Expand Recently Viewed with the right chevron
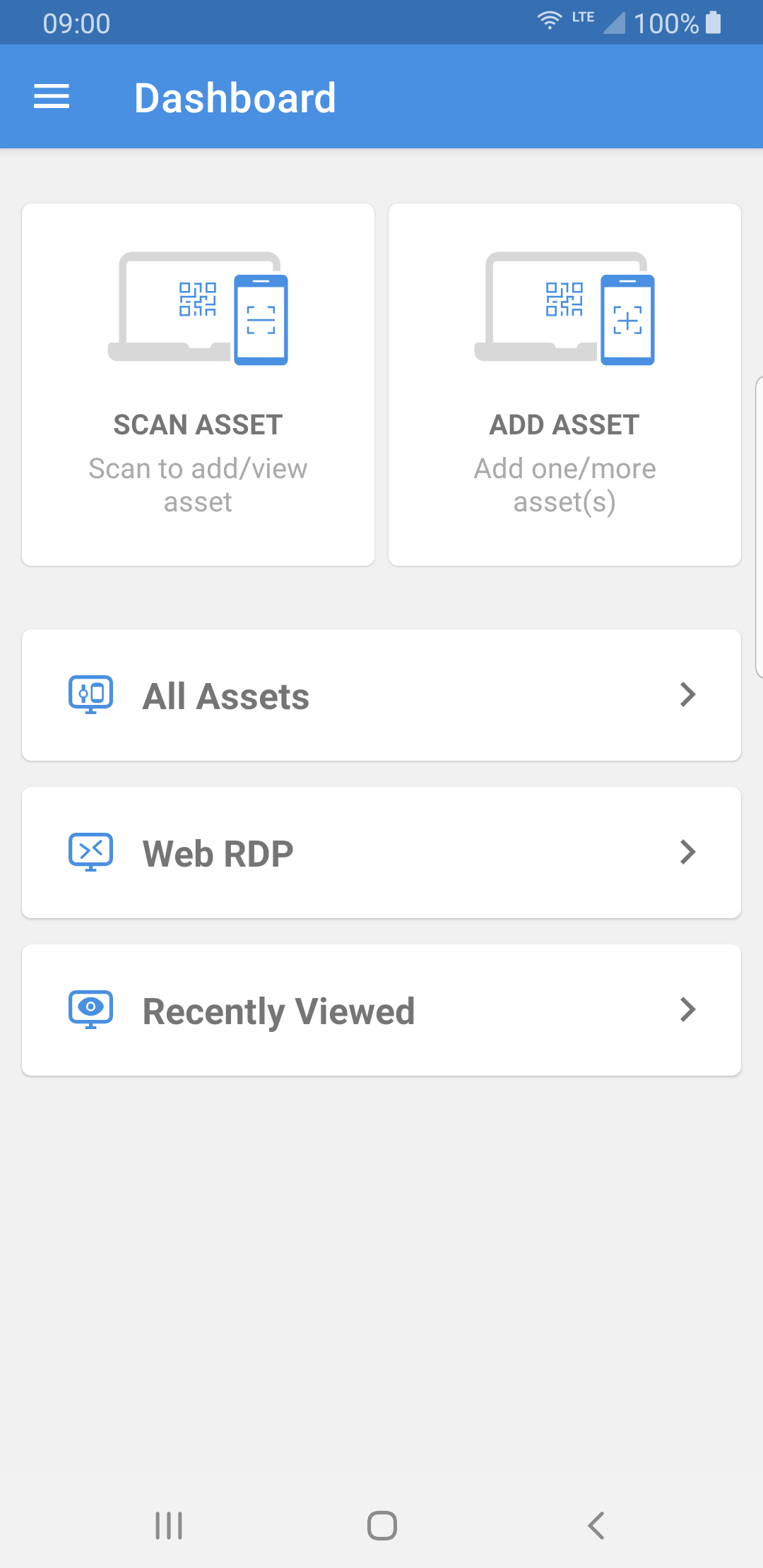 pos(688,1009)
